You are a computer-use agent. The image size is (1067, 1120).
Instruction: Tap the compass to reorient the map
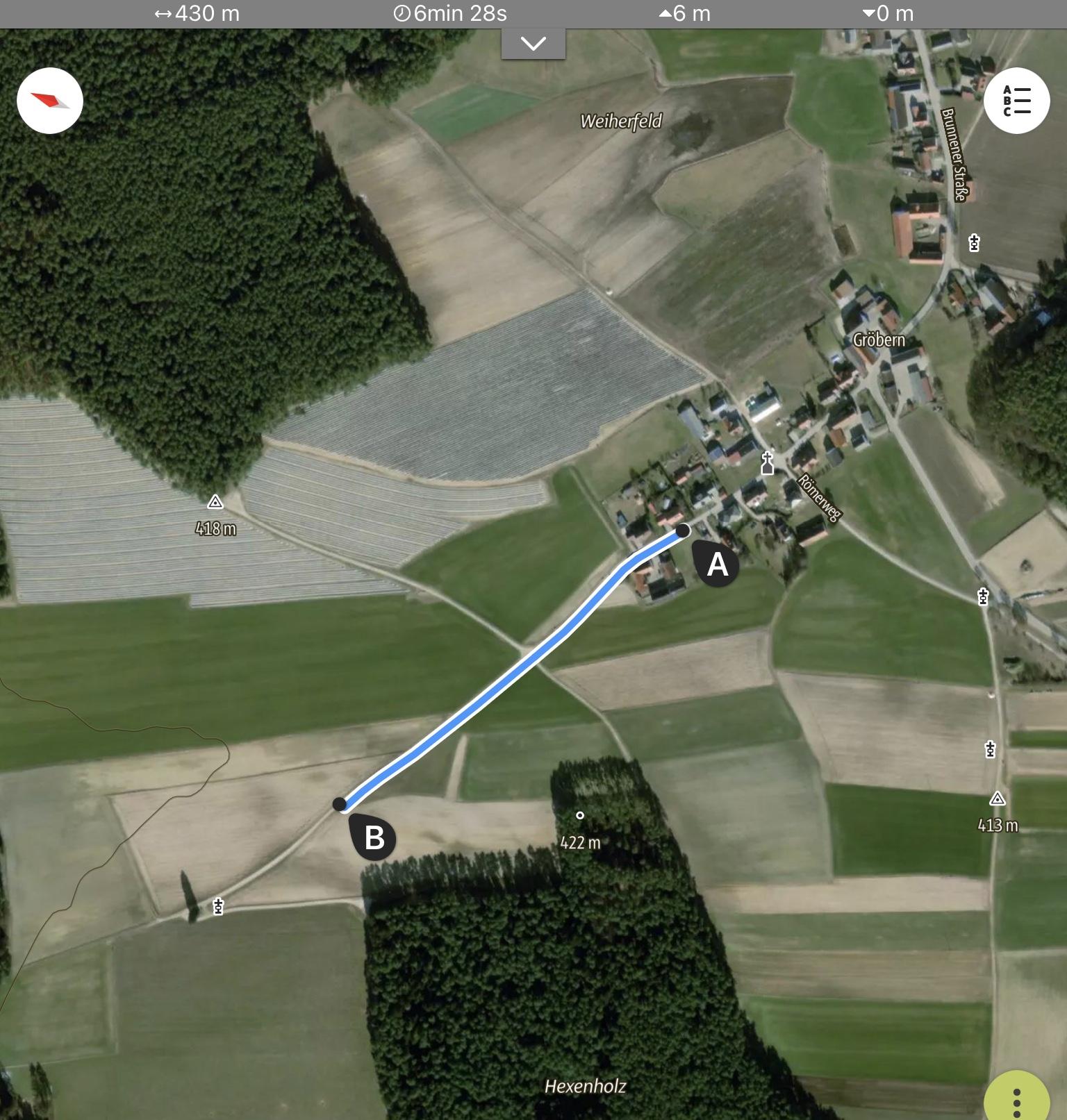50,101
